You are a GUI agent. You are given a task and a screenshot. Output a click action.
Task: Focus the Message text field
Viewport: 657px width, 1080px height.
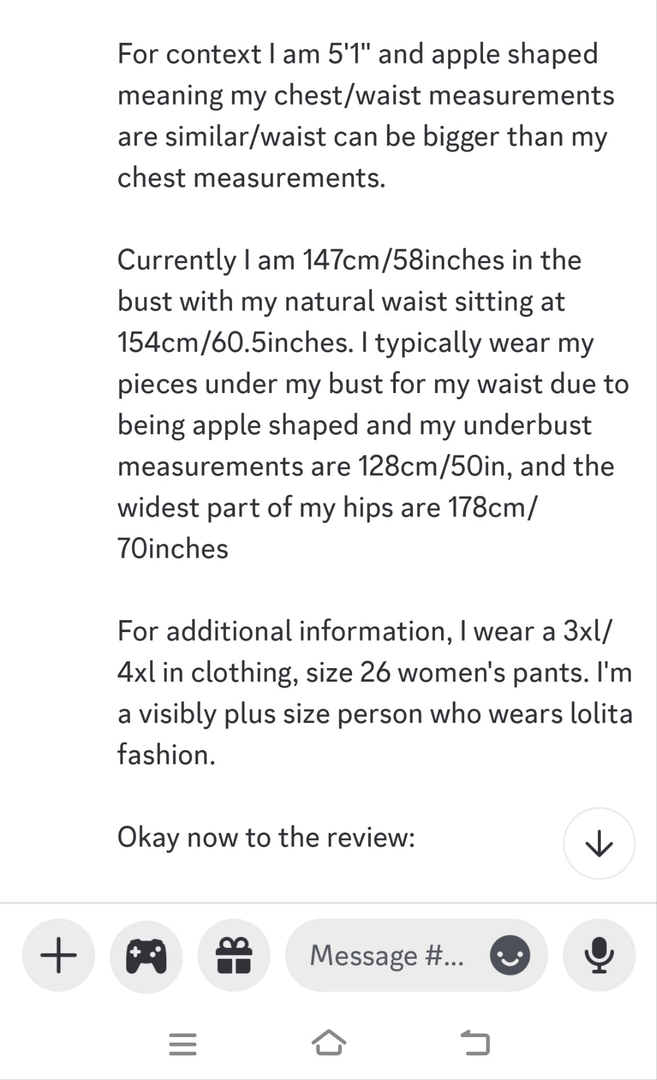coord(387,956)
